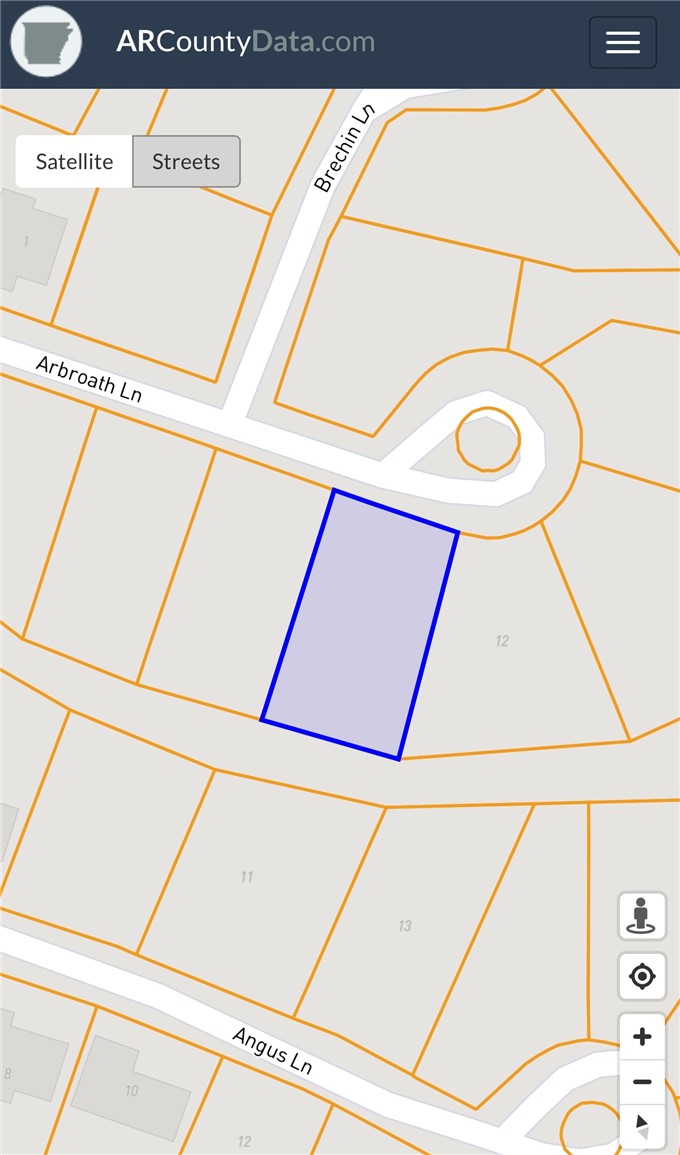
Task: Zoom out on the map
Action: tap(642, 1082)
